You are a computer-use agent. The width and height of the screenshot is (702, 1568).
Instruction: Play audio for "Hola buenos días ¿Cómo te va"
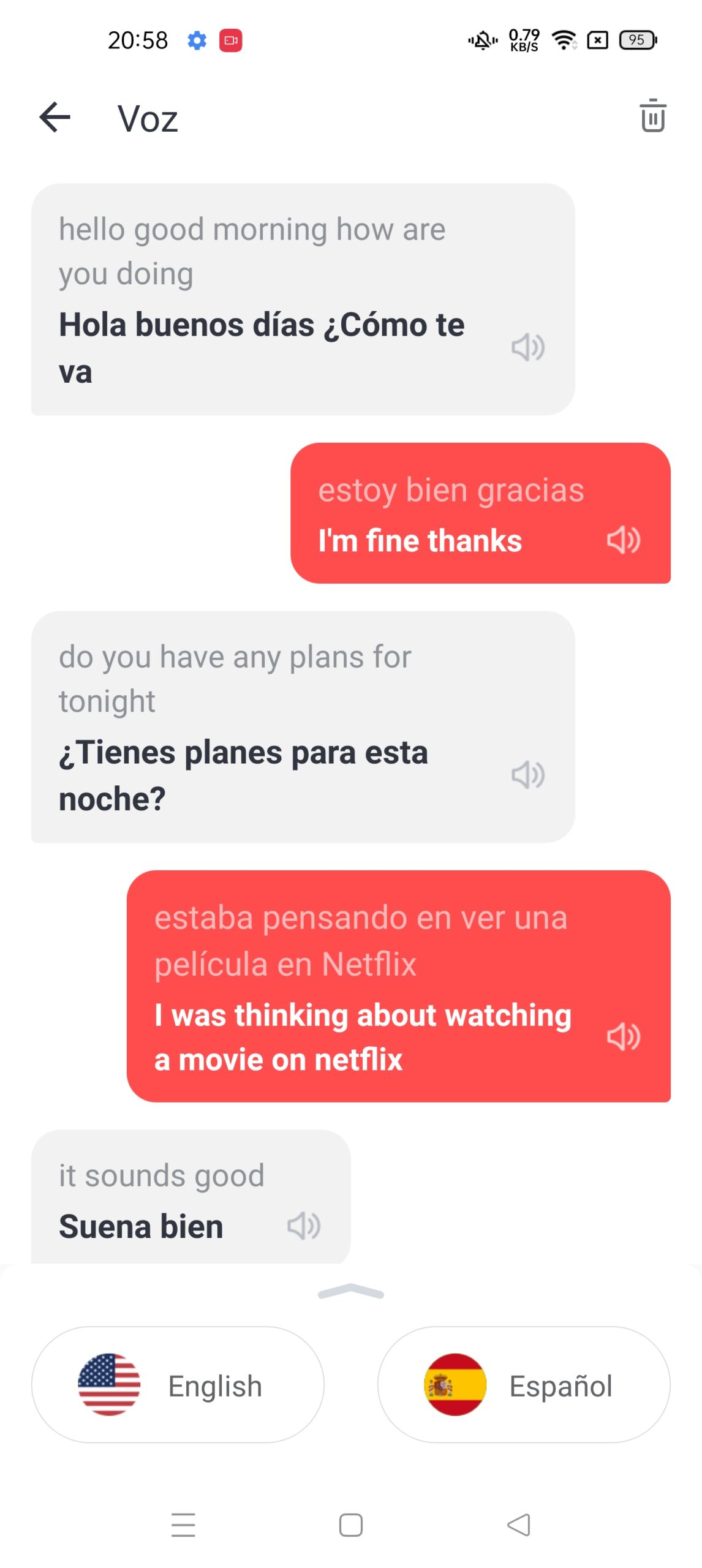[528, 347]
